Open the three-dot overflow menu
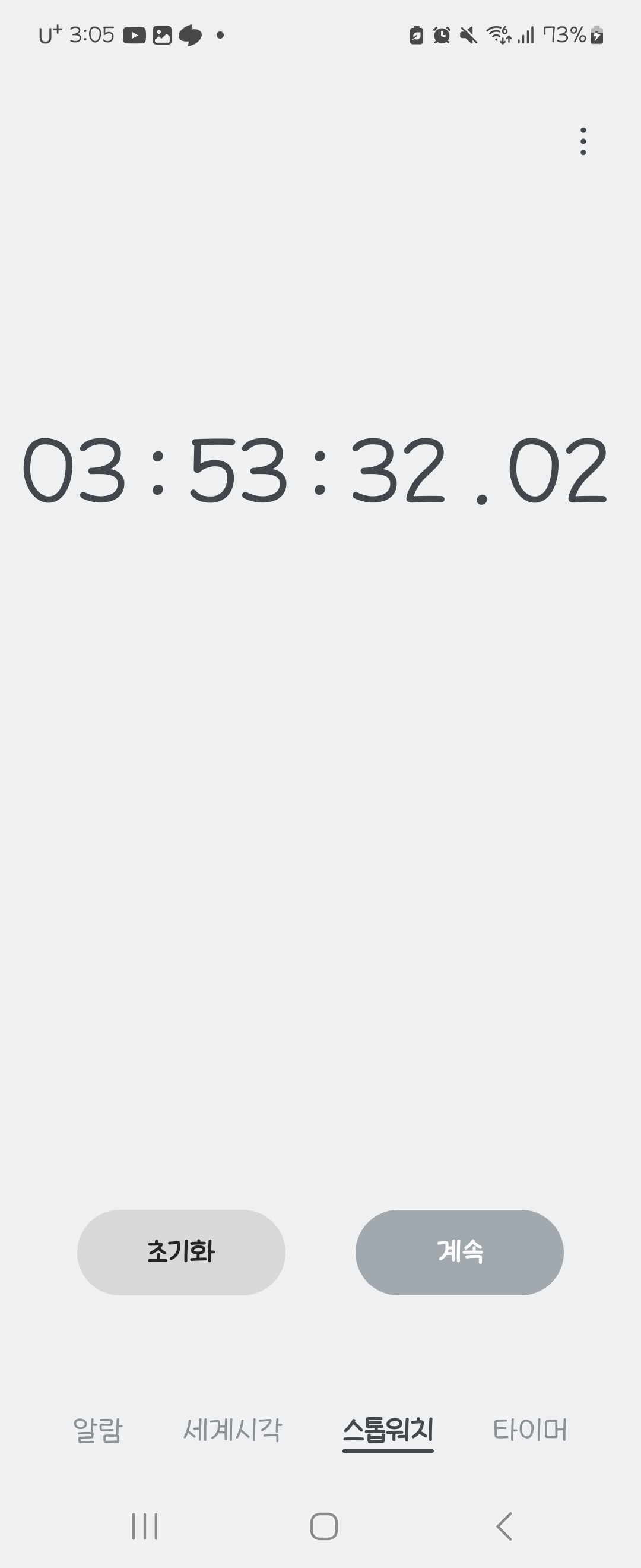 pyautogui.click(x=583, y=141)
